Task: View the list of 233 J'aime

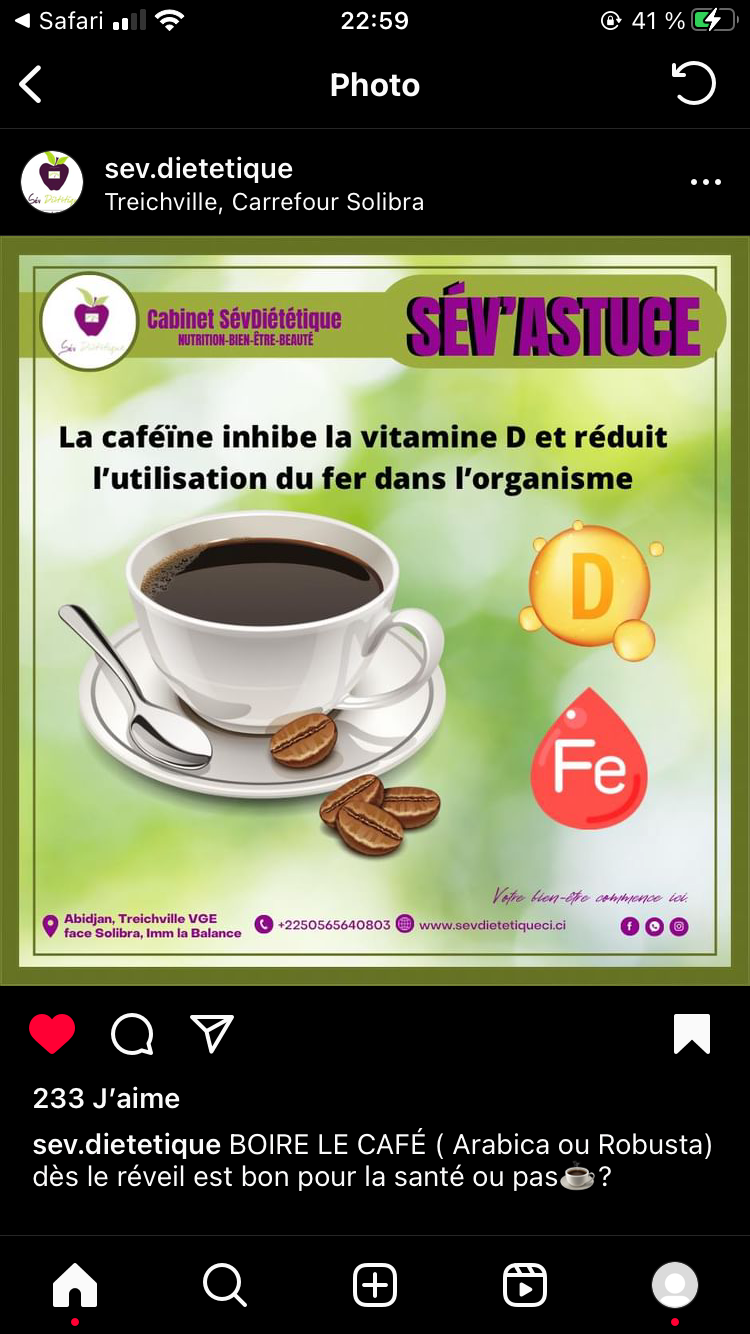Action: [x=106, y=1098]
